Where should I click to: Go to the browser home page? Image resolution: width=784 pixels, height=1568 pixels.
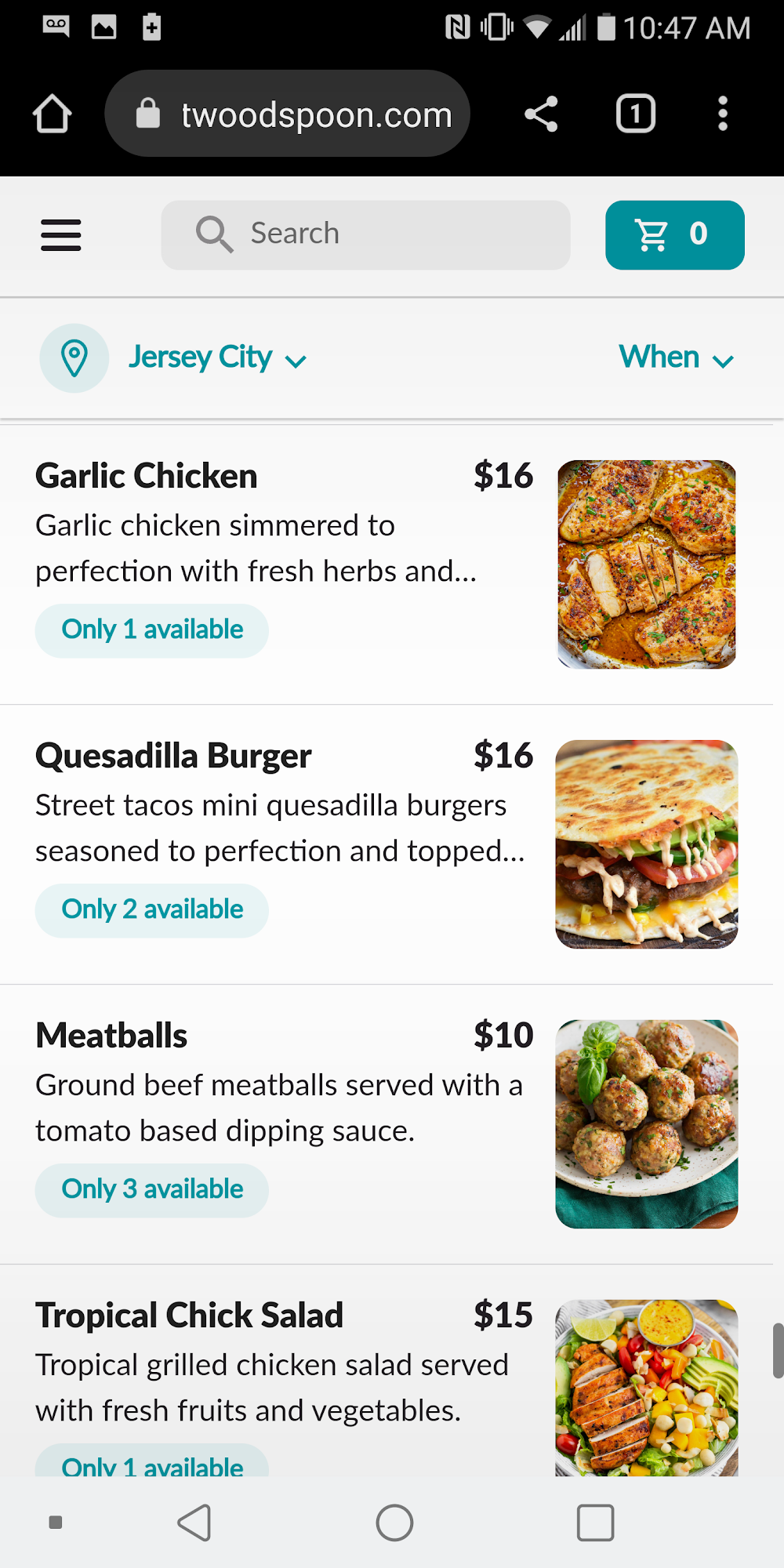tap(53, 114)
